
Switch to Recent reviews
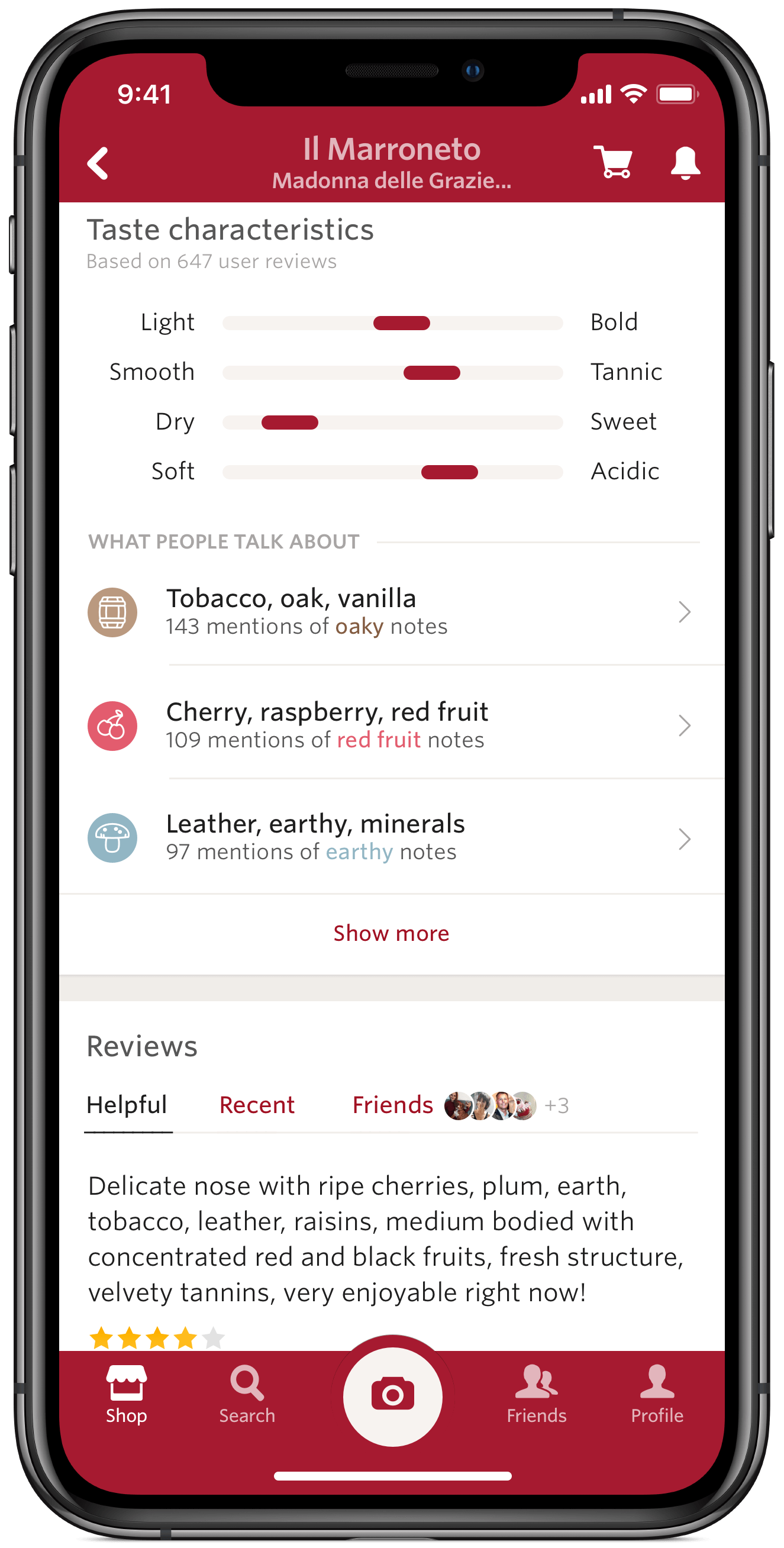pos(257,1105)
